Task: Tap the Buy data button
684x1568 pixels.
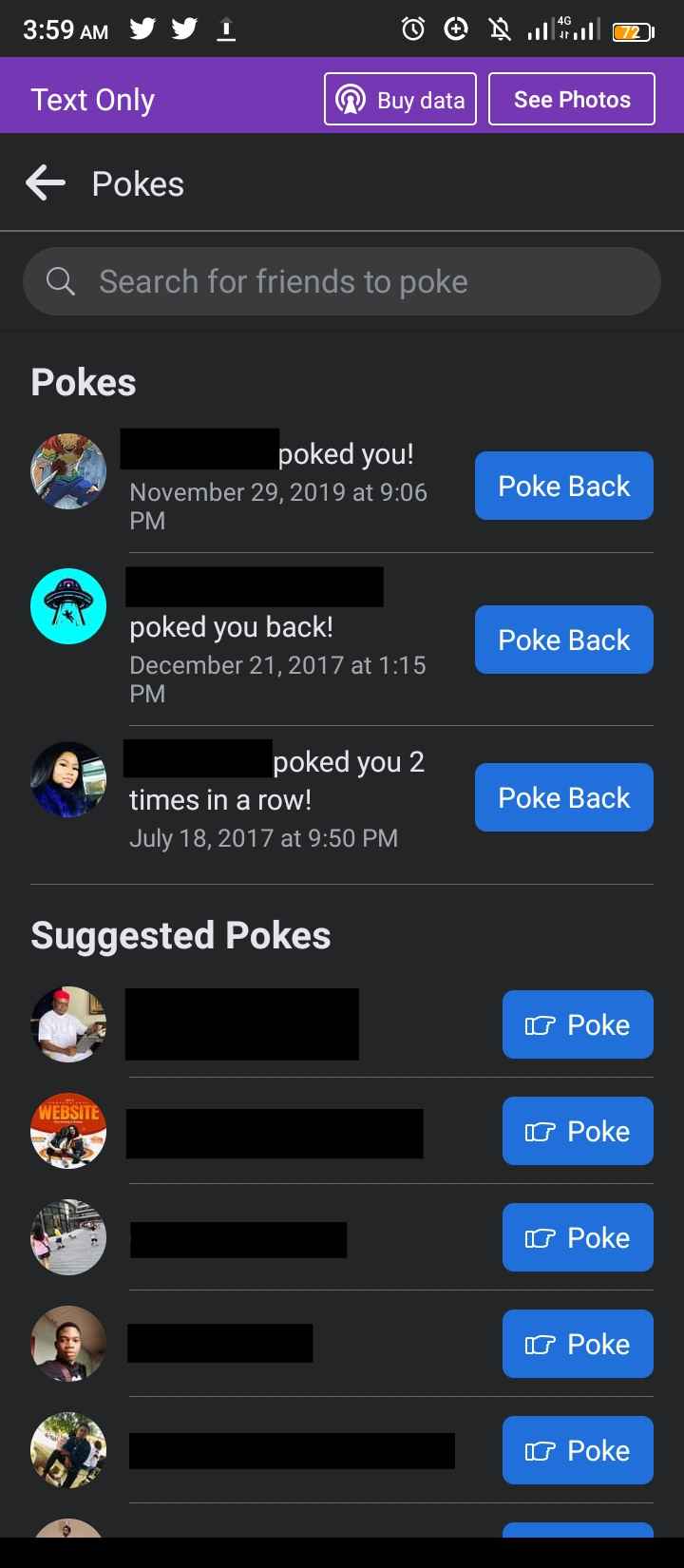Action: (400, 100)
